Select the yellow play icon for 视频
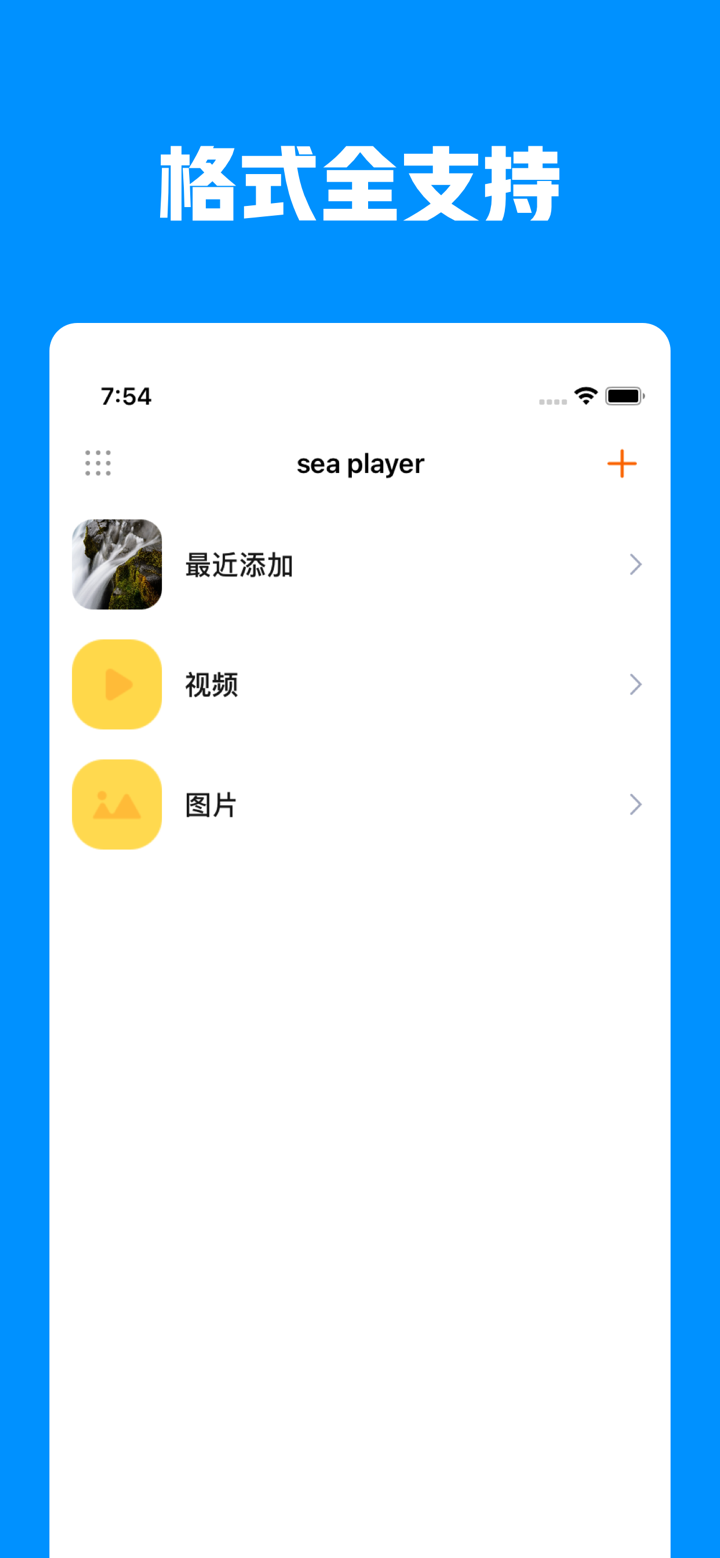The image size is (720, 1558). [x=116, y=684]
